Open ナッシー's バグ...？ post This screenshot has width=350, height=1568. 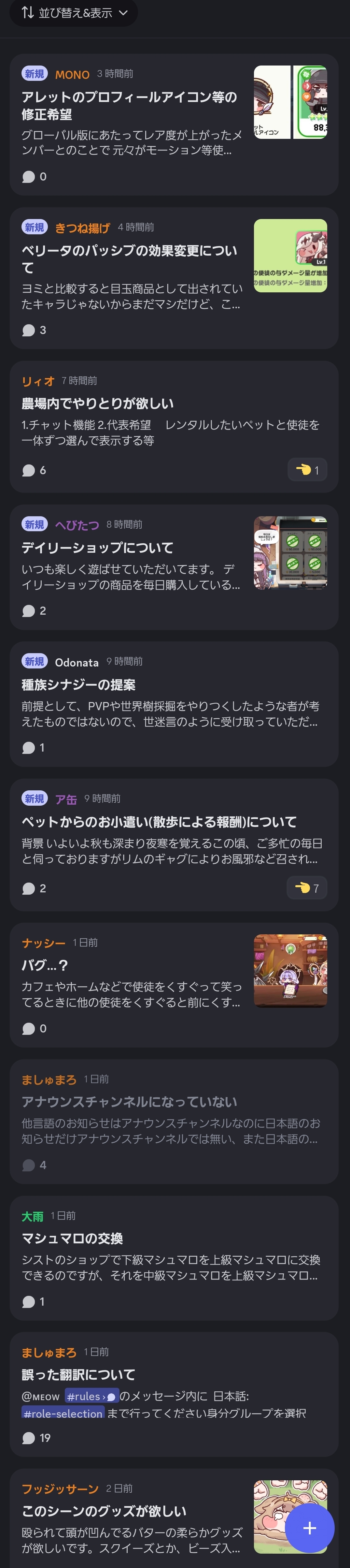click(x=45, y=965)
